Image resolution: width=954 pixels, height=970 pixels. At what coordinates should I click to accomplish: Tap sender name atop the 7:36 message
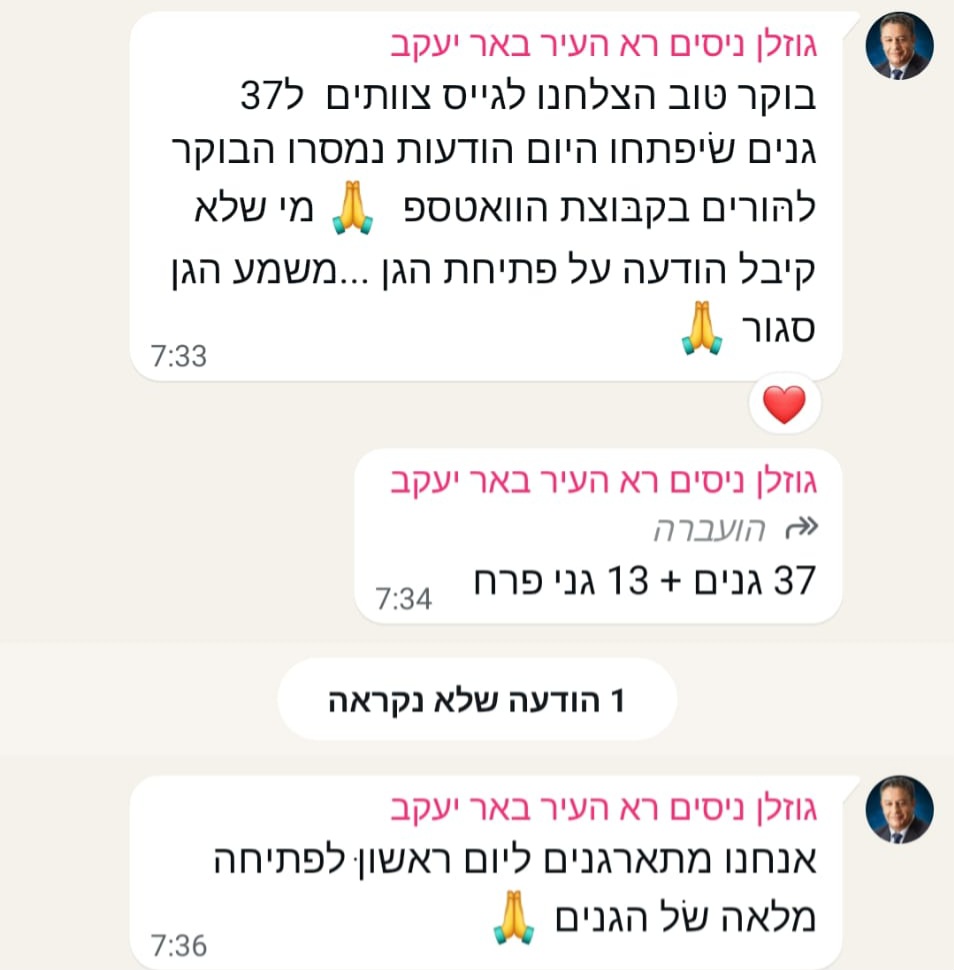pyautogui.click(x=603, y=808)
